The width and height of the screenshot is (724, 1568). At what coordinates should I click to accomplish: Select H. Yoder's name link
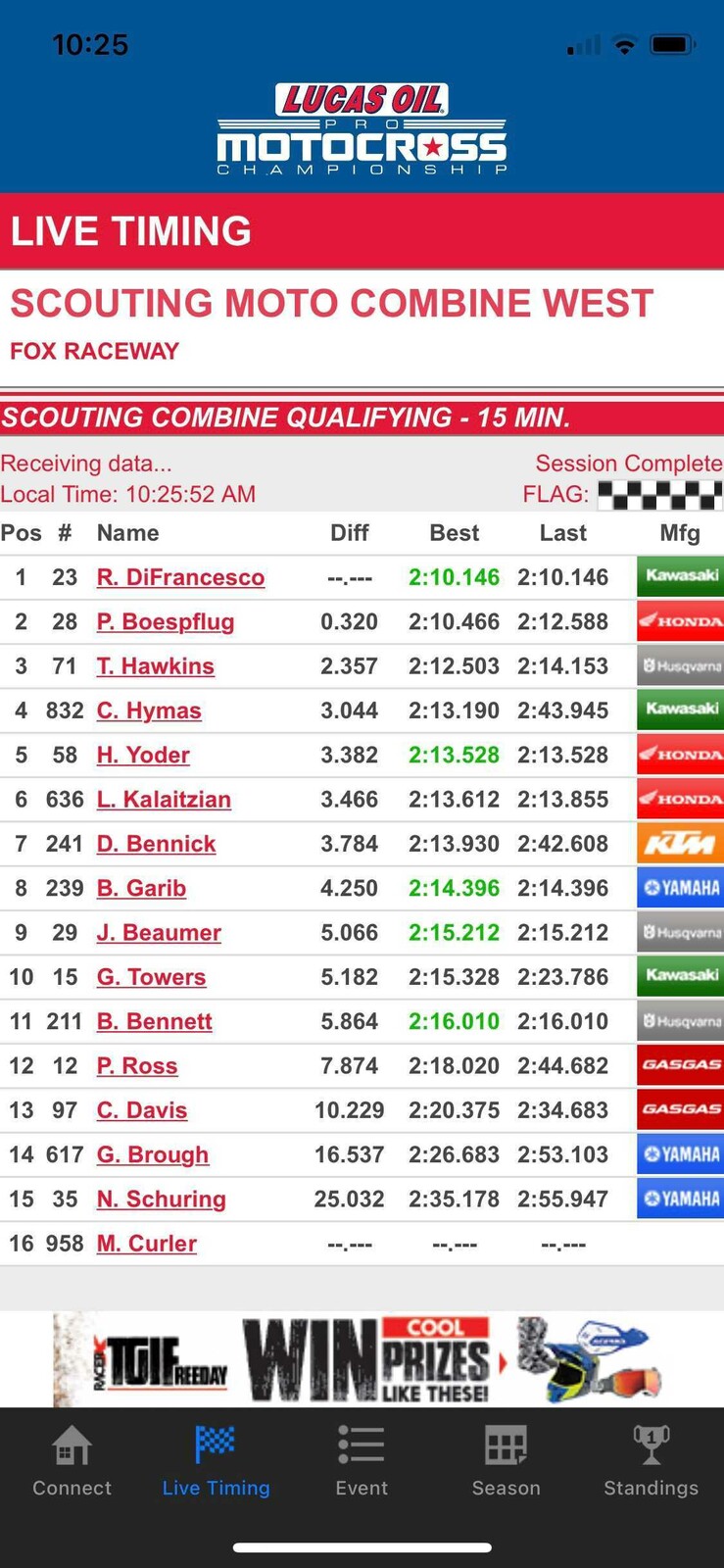pyautogui.click(x=143, y=755)
